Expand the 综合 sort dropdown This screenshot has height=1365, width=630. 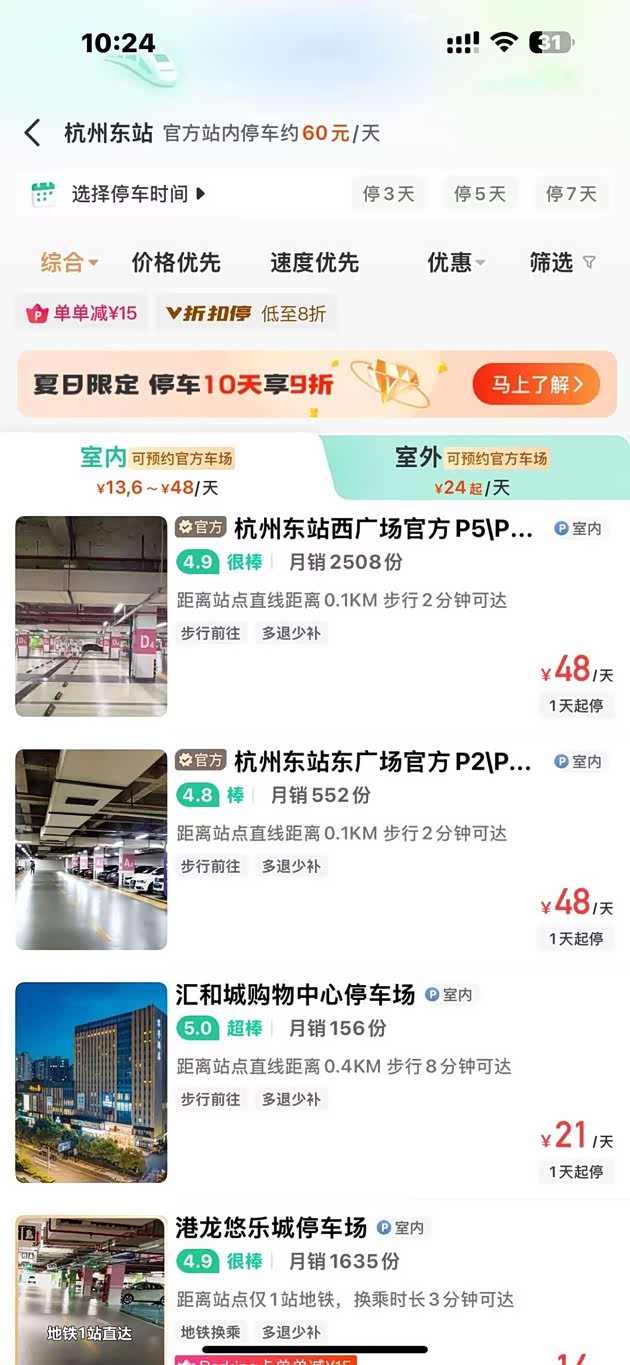pyautogui.click(x=69, y=263)
